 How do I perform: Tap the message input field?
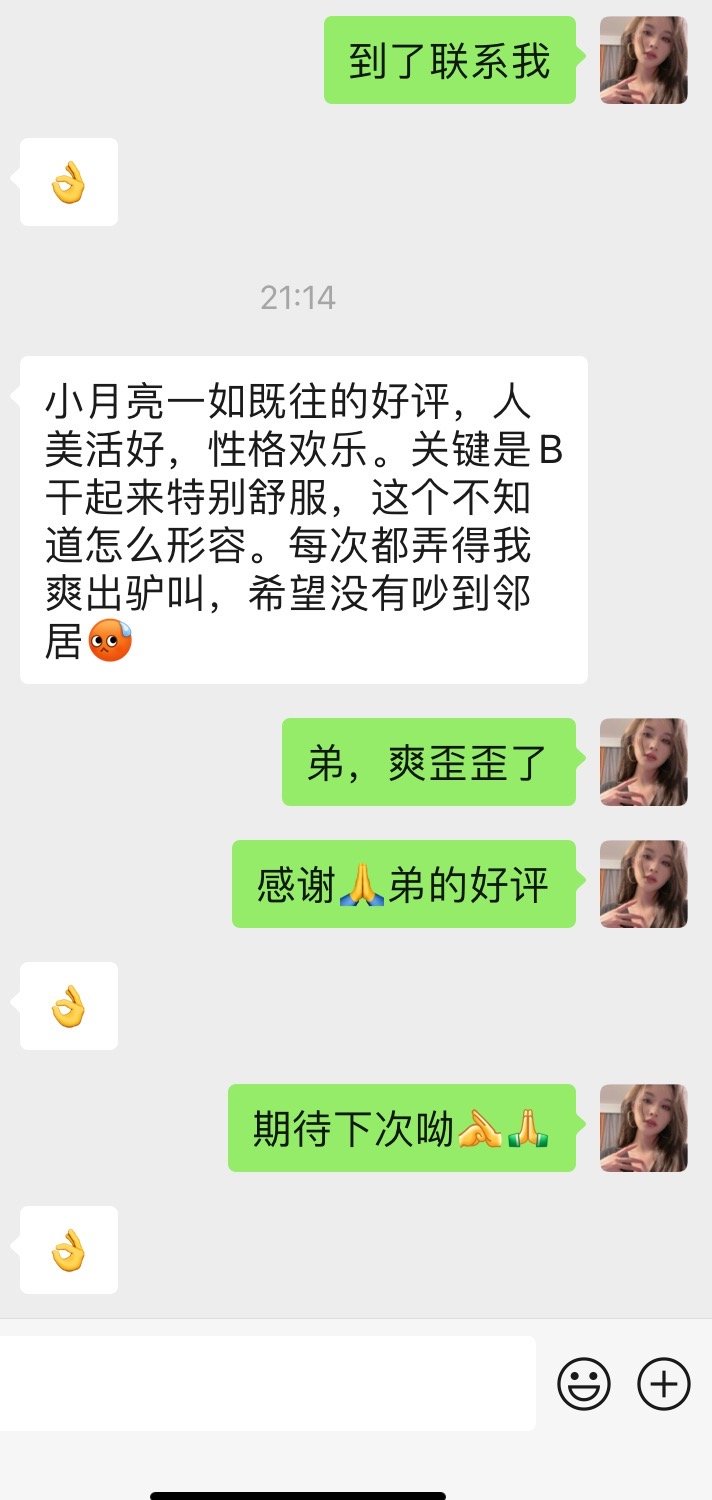pyautogui.click(x=268, y=1383)
